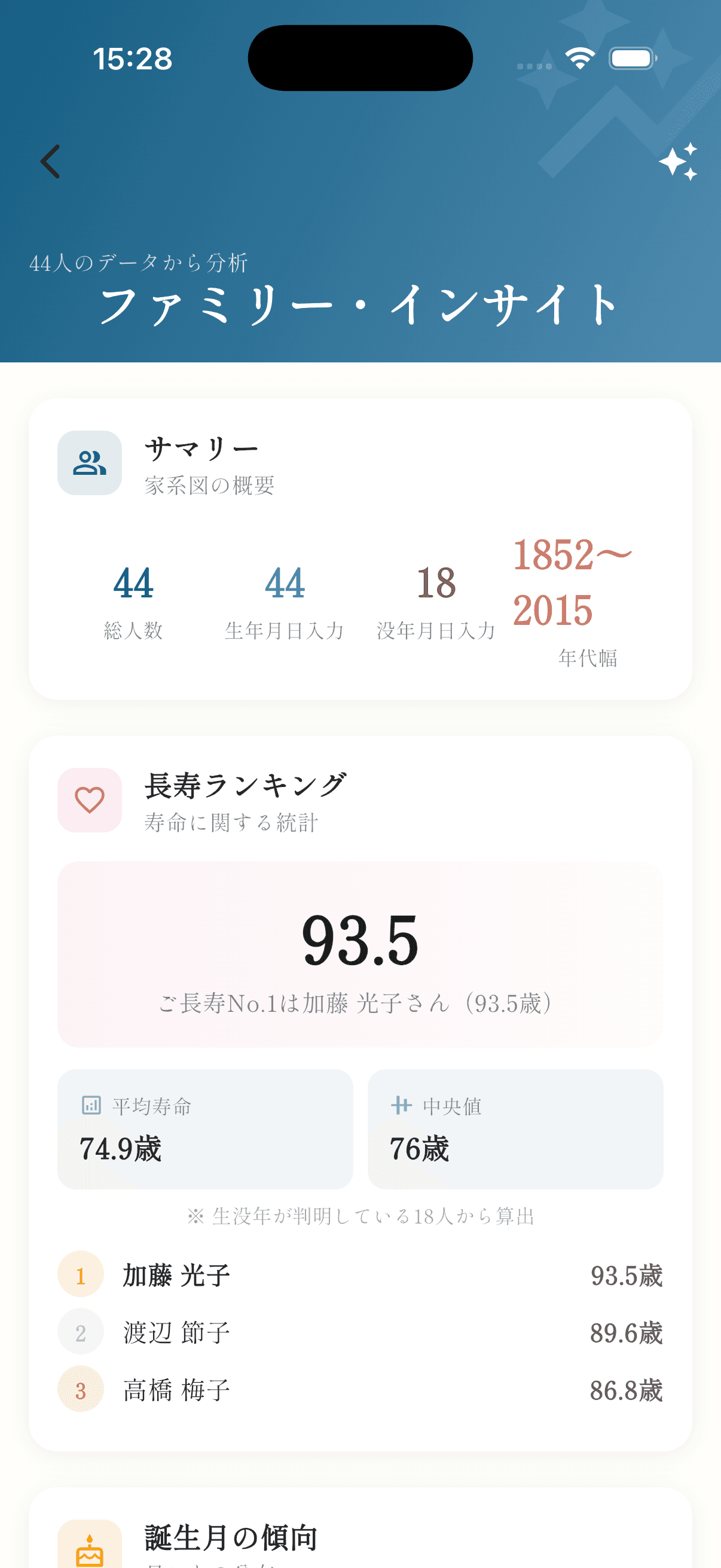Tap the rank 3 badge in the longevity list
Image resolution: width=721 pixels, height=1568 pixels.
pyautogui.click(x=80, y=1390)
